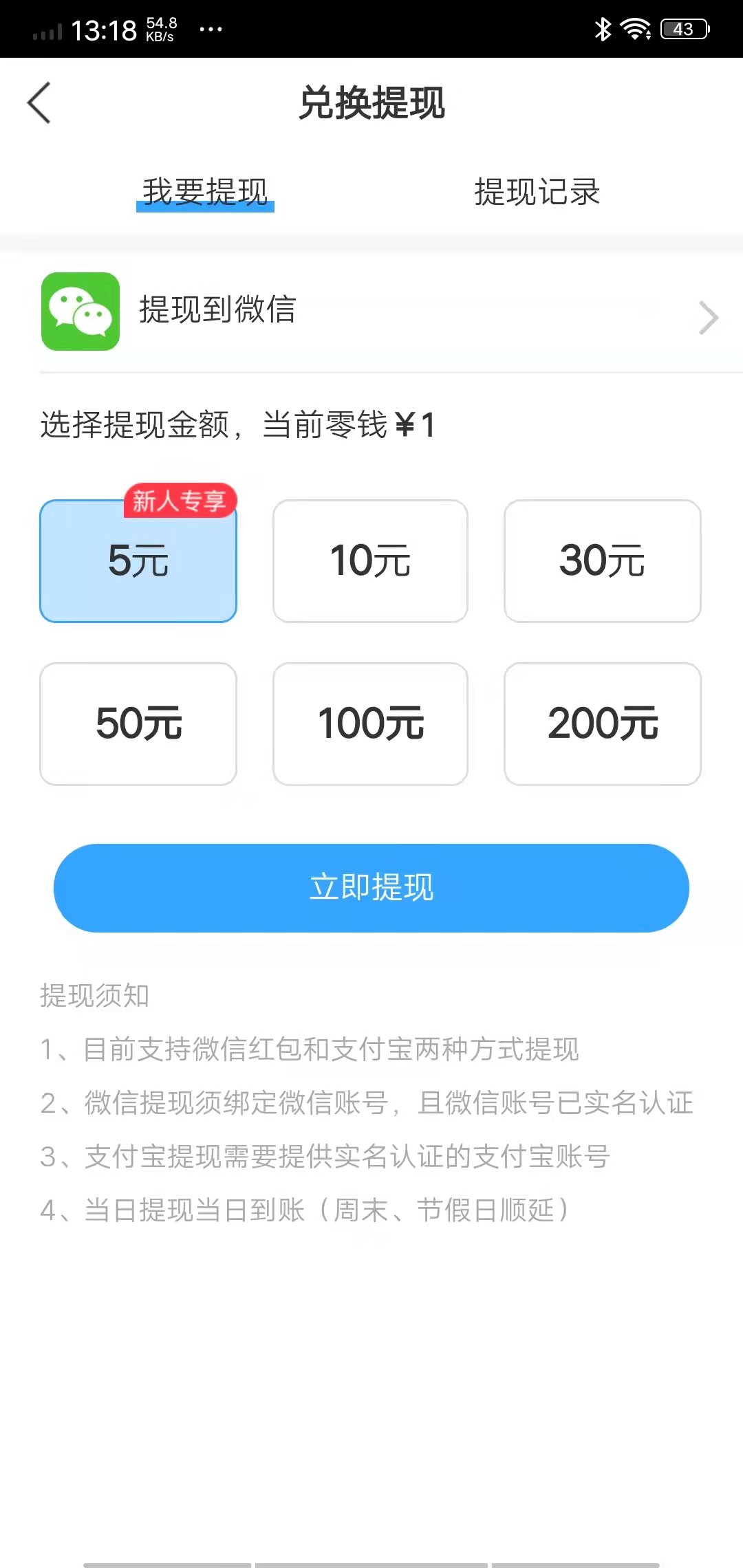Tap the green WeChat icon
This screenshot has height=1568, width=743.
[x=80, y=316]
